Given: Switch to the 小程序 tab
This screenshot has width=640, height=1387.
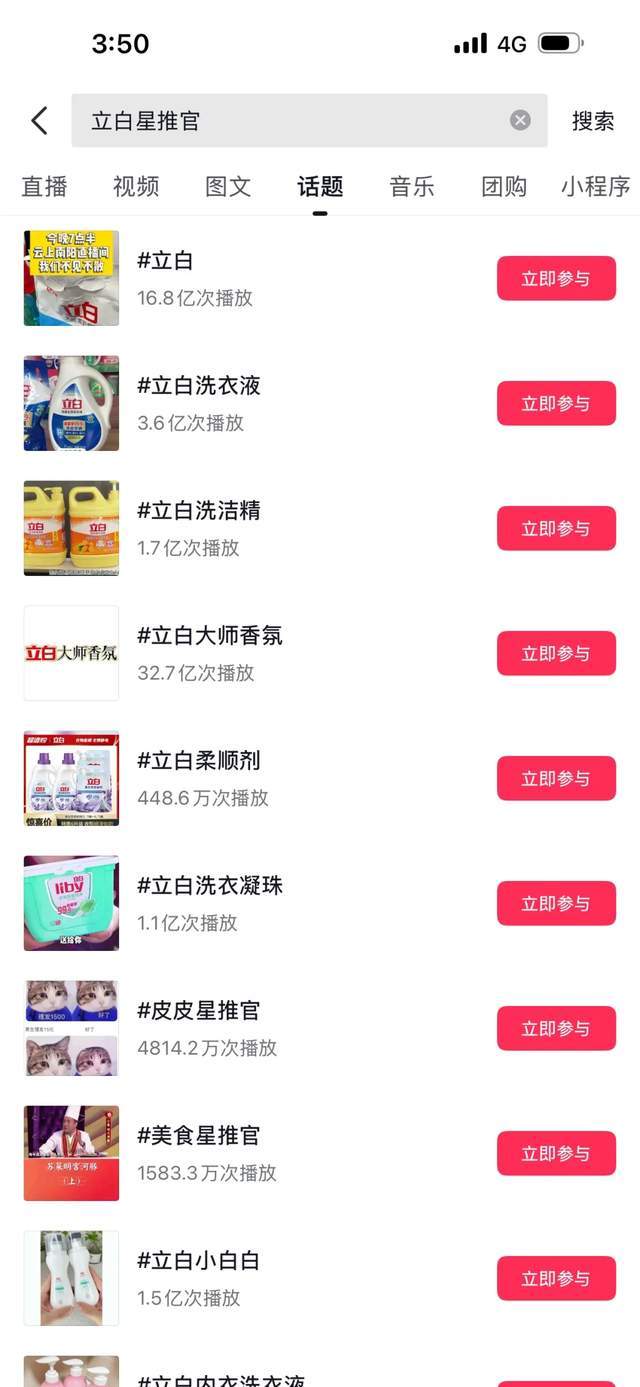Looking at the screenshot, I should [x=595, y=186].
